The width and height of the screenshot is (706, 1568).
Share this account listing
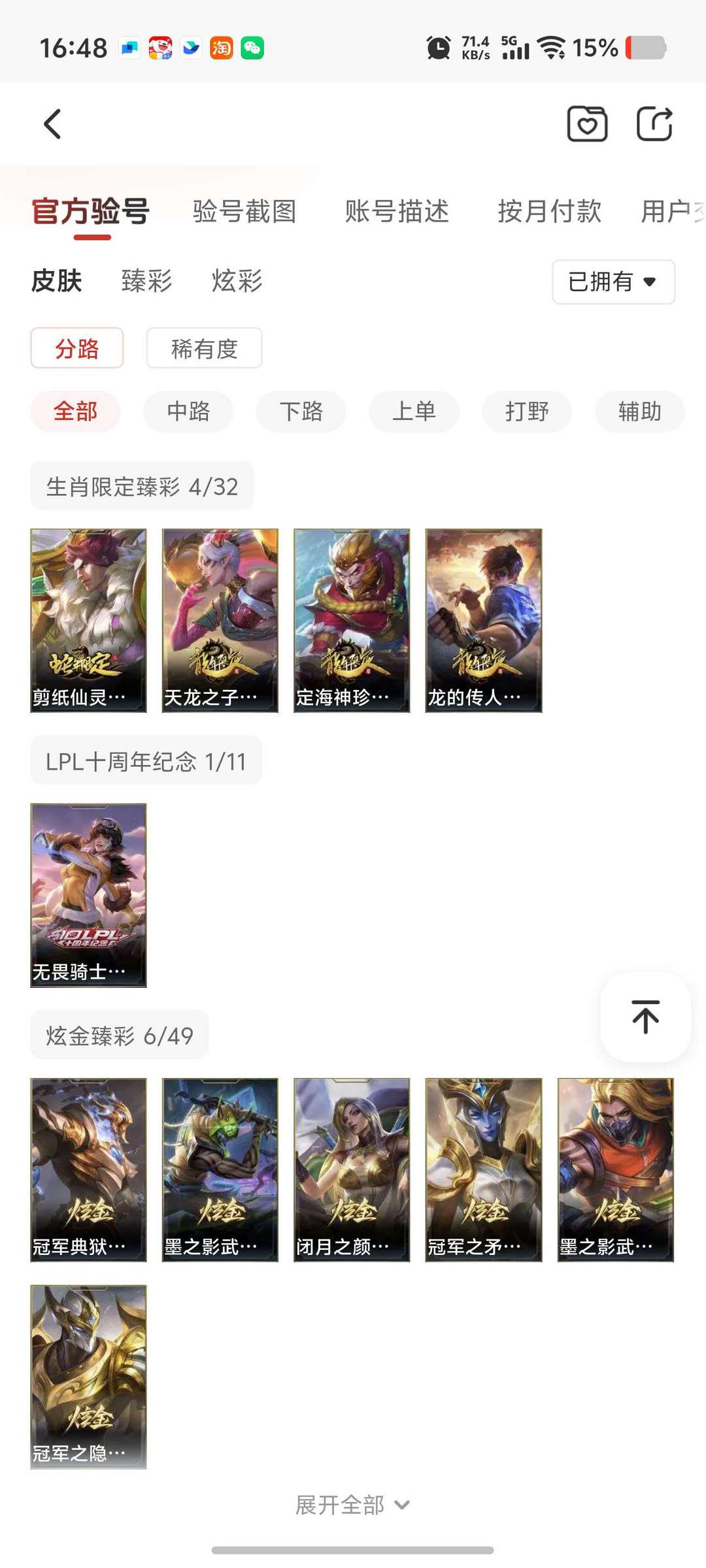coord(654,123)
